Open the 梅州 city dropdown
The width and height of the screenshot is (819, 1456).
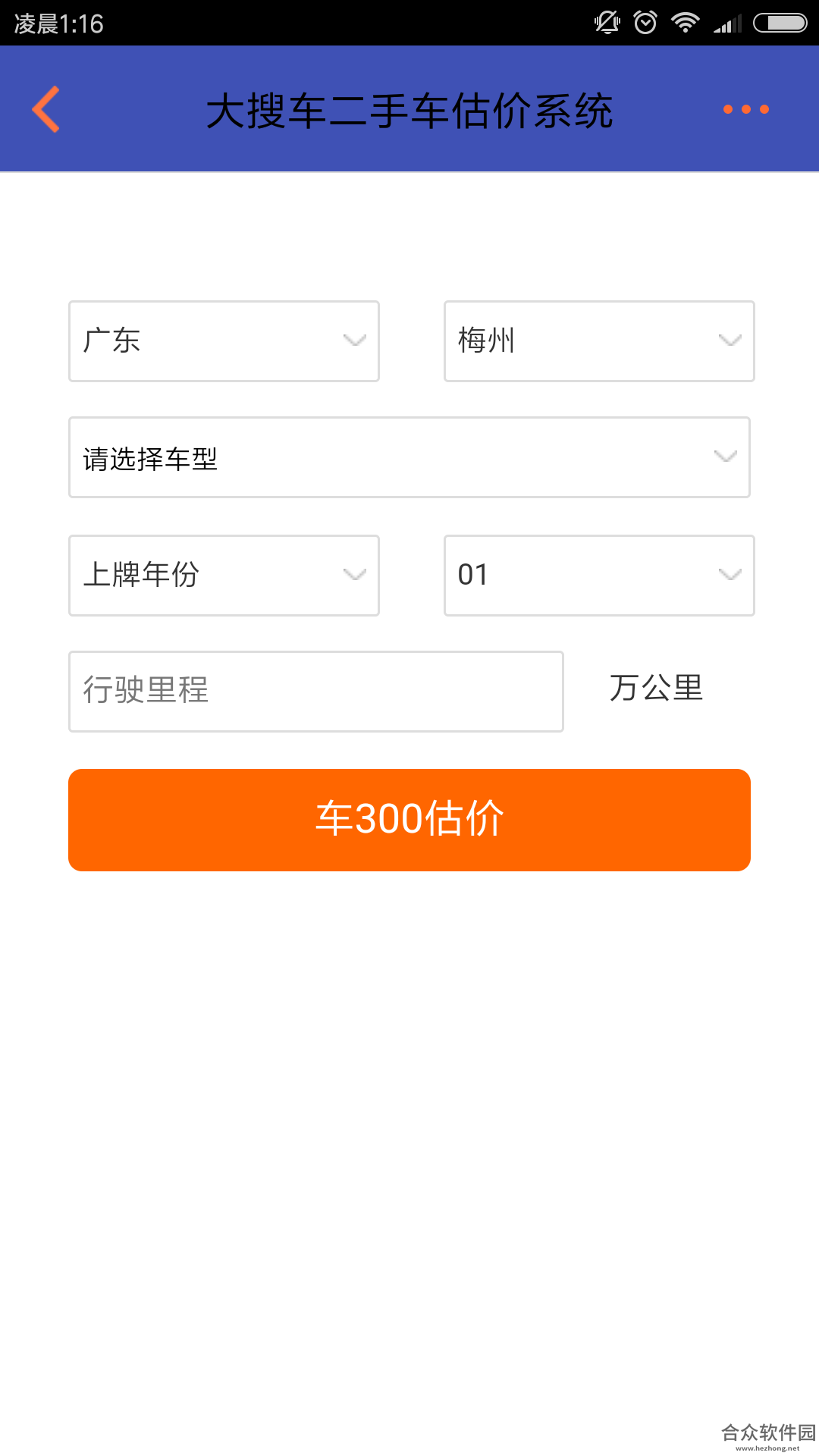(599, 341)
